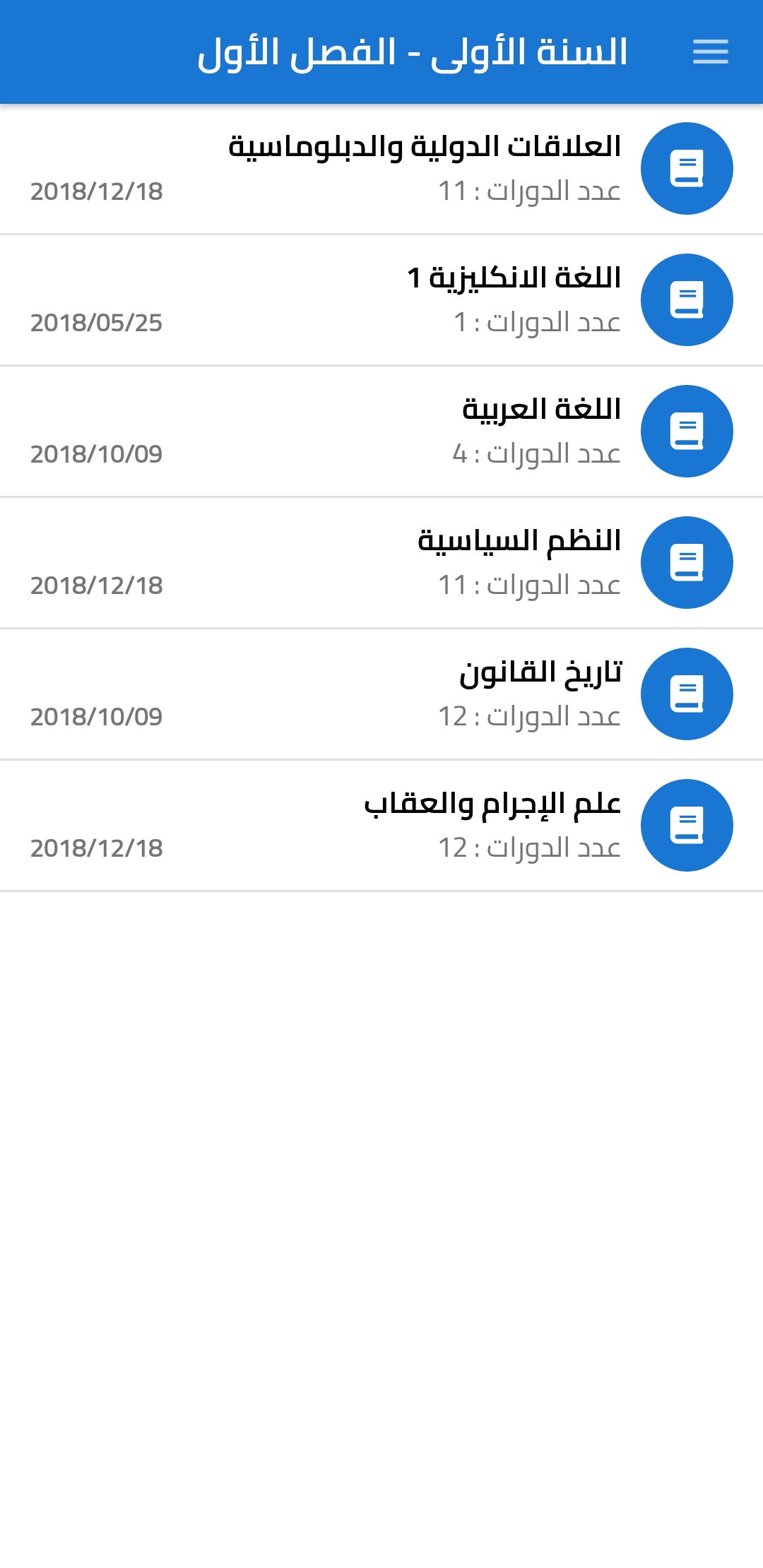Screen dimensions: 763x1568
Task: Select the blue circle icon beside the first course
Action: (x=687, y=168)
